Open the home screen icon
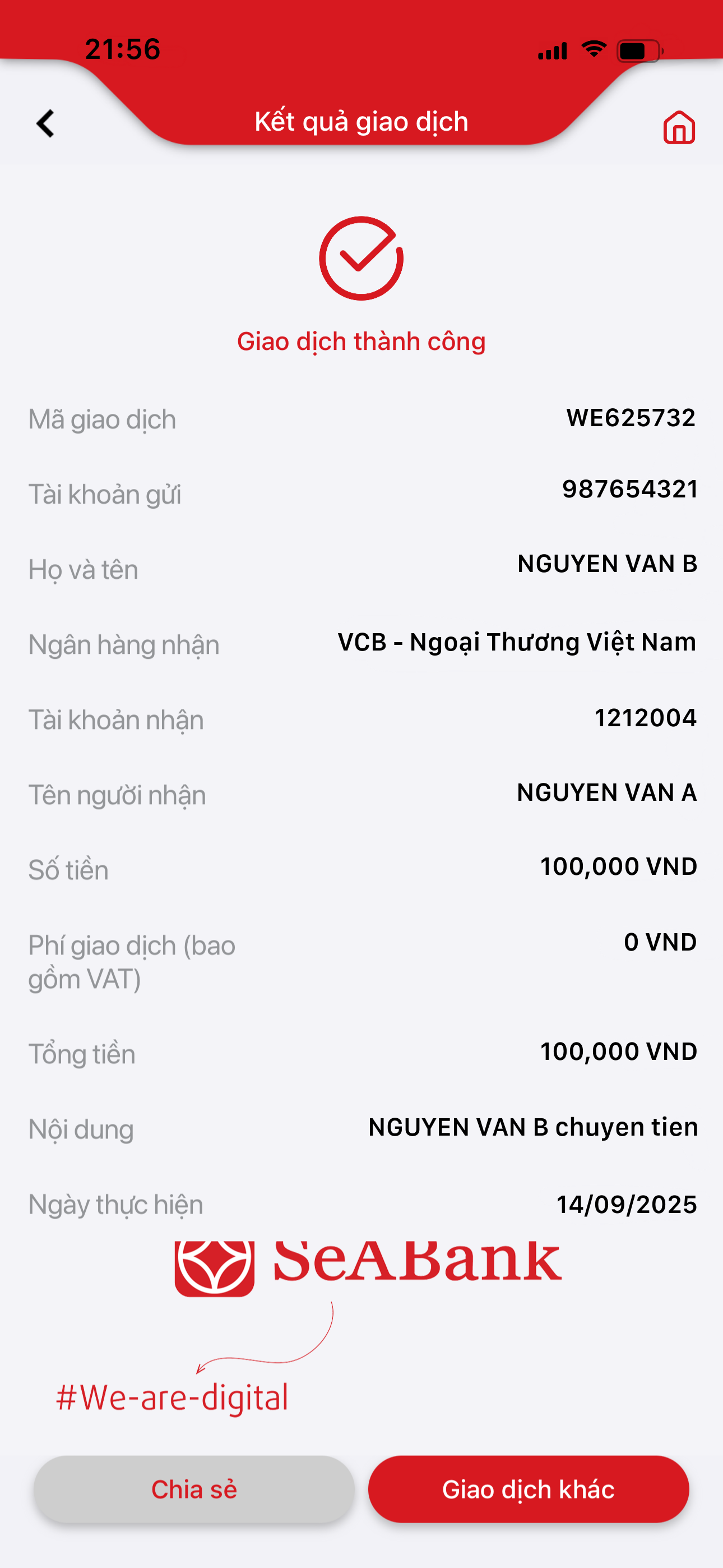 pos(679,127)
